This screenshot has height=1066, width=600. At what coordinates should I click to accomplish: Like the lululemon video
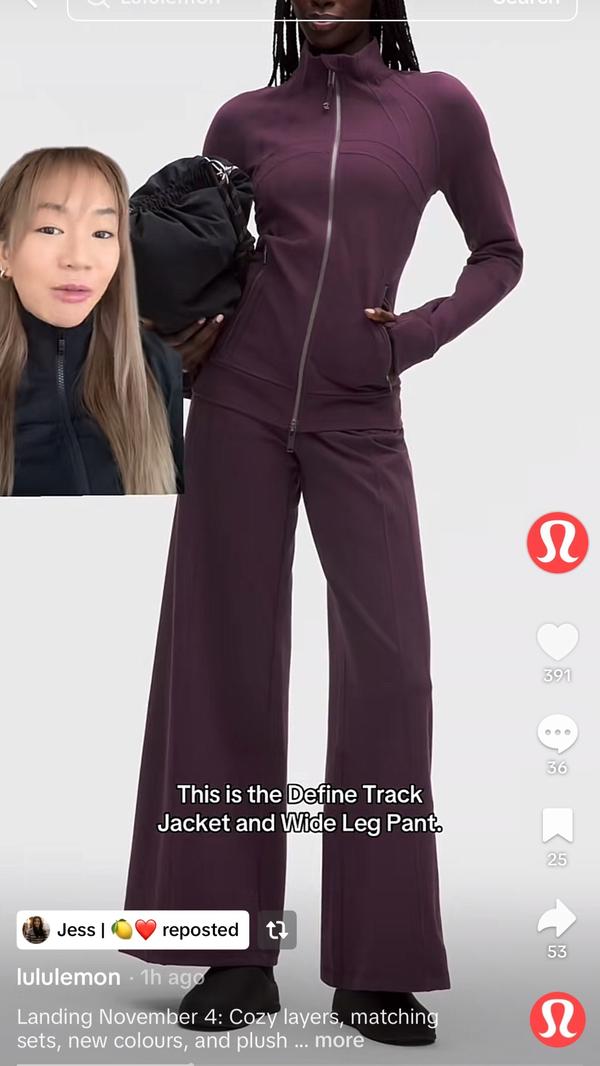coord(557,642)
